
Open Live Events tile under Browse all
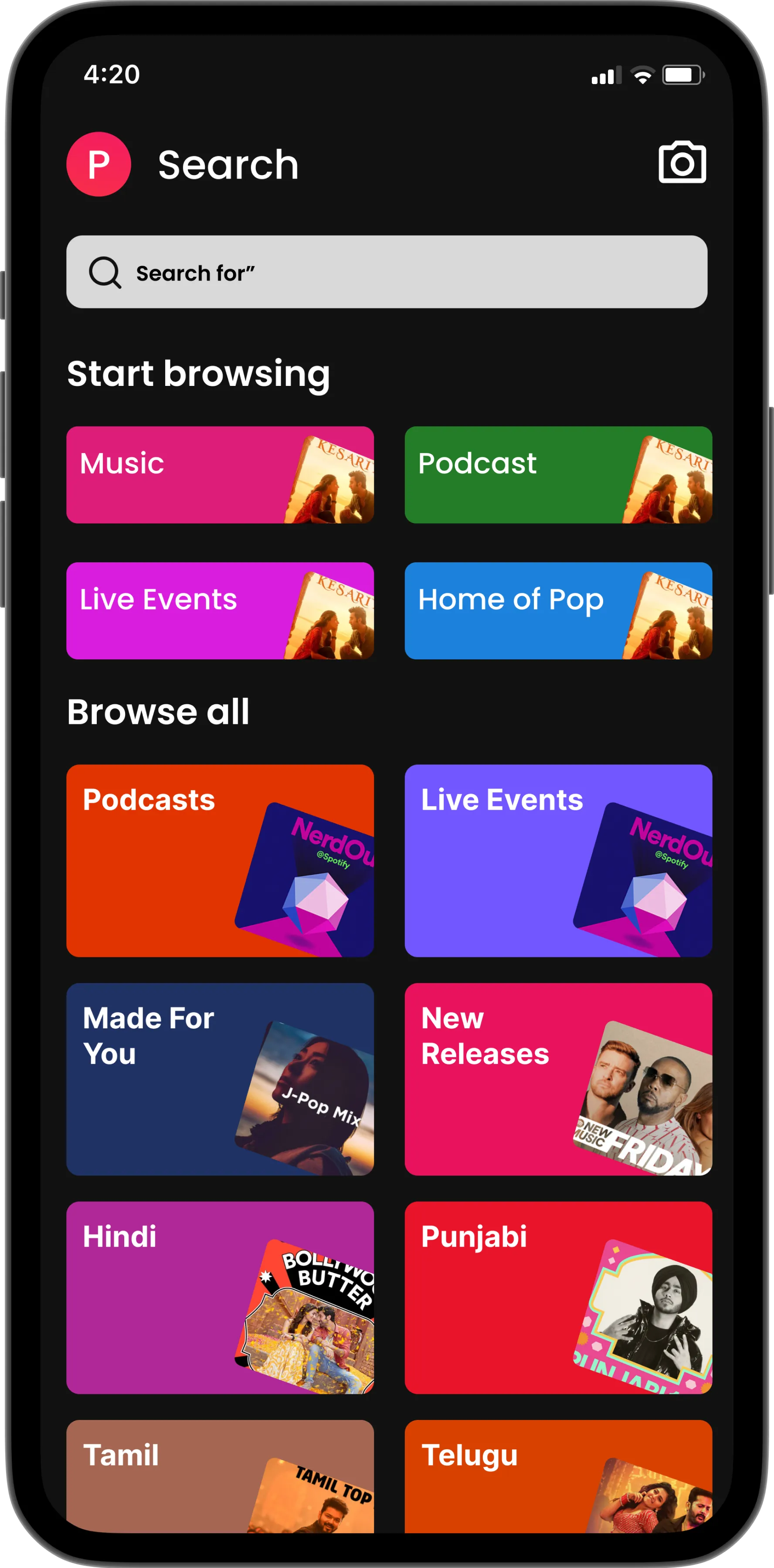(558, 861)
